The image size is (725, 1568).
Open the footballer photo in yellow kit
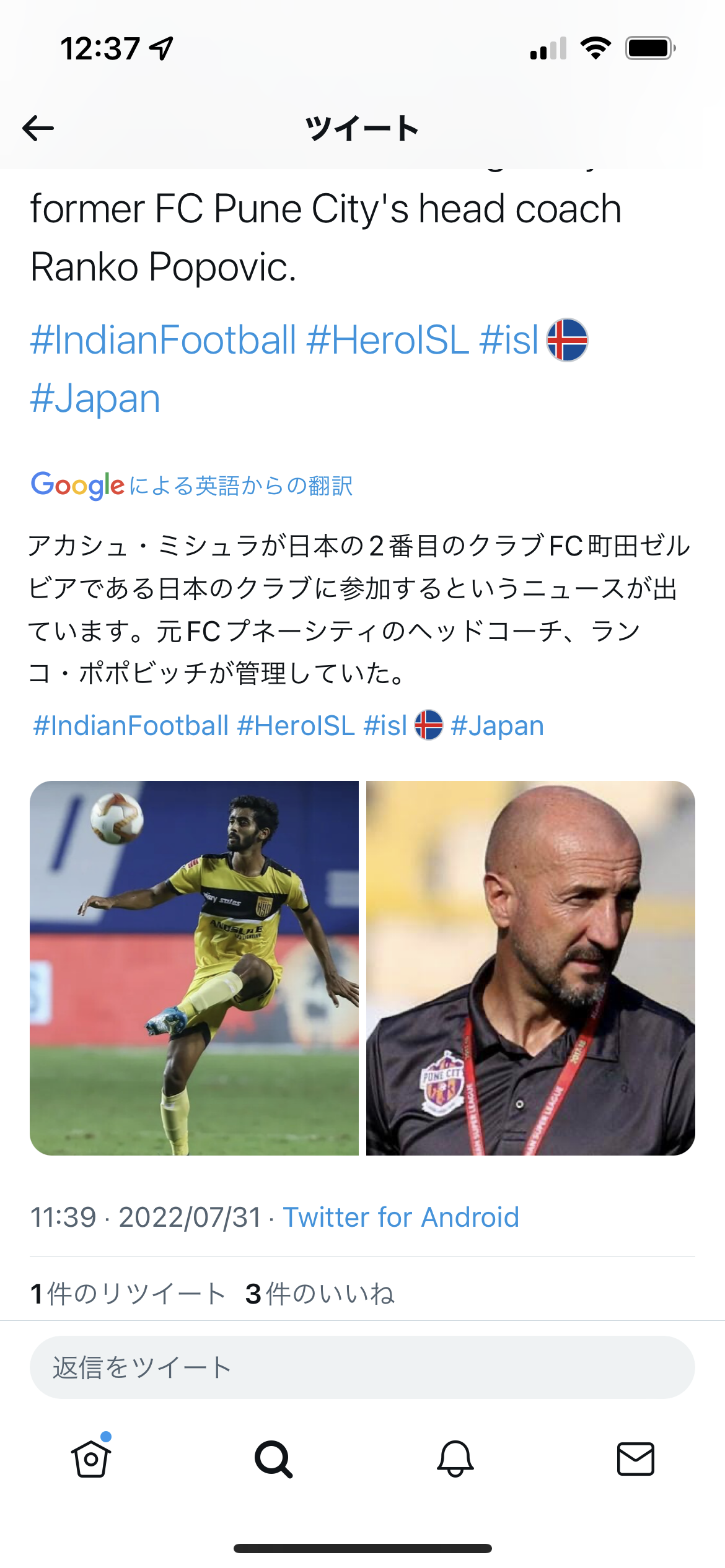(194, 968)
